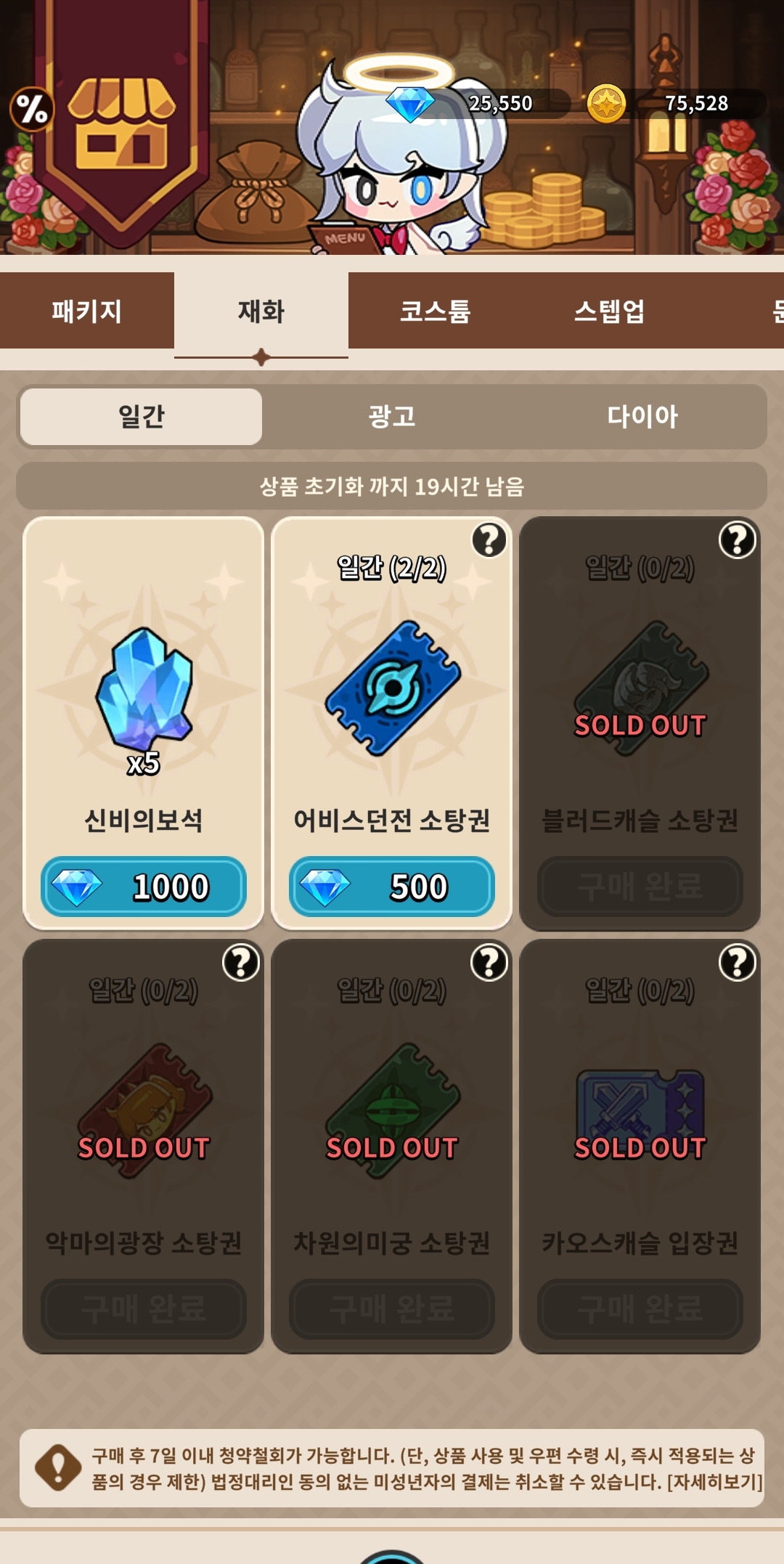Open help icon on 어비스던전 소탕권 card
Screen dimensions: 784x1564
489,540
